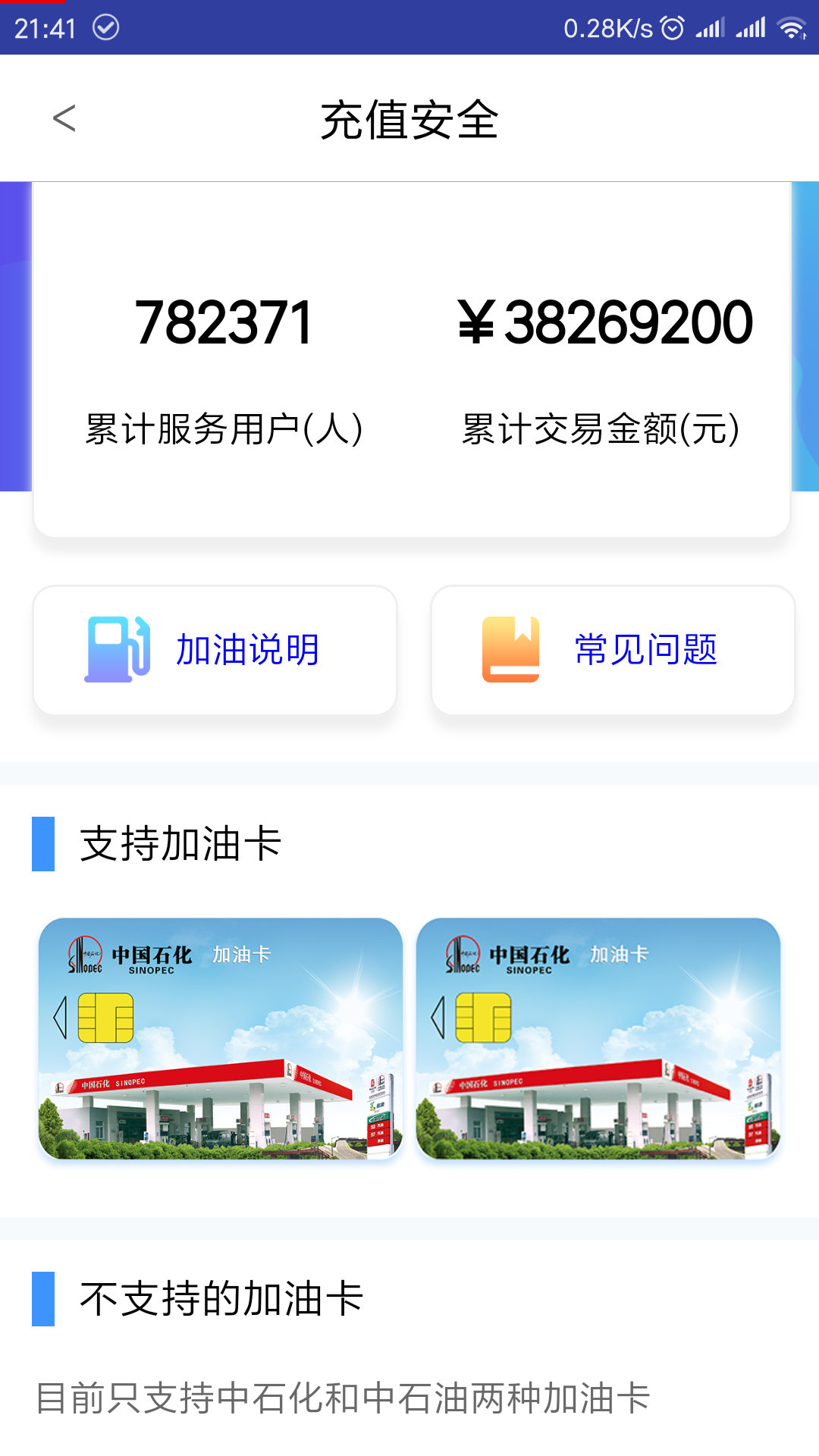The height and width of the screenshot is (1456, 819).
Task: Open the 常见问题 FAQ
Action: click(645, 649)
